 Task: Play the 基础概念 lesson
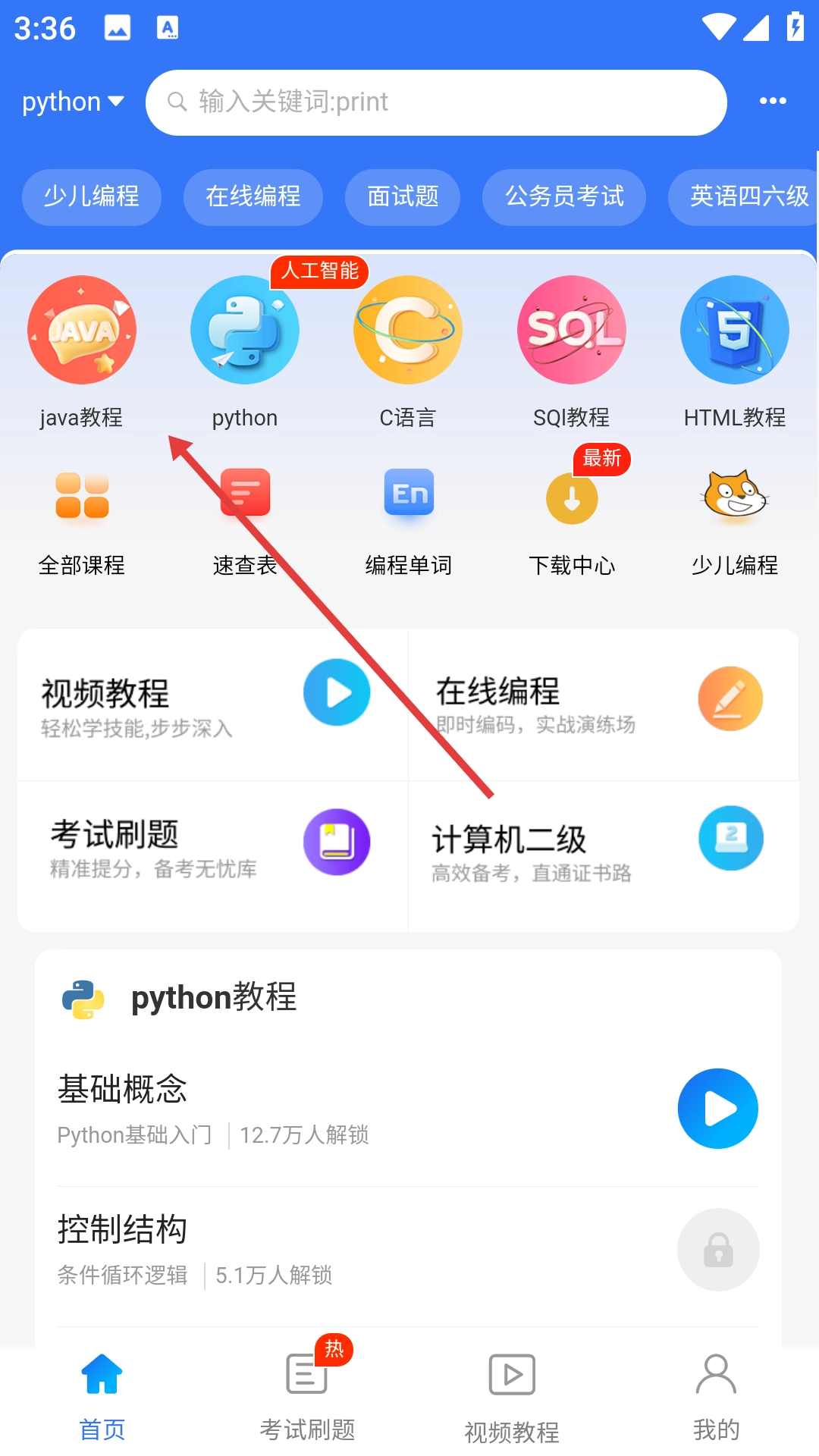coord(717,1108)
